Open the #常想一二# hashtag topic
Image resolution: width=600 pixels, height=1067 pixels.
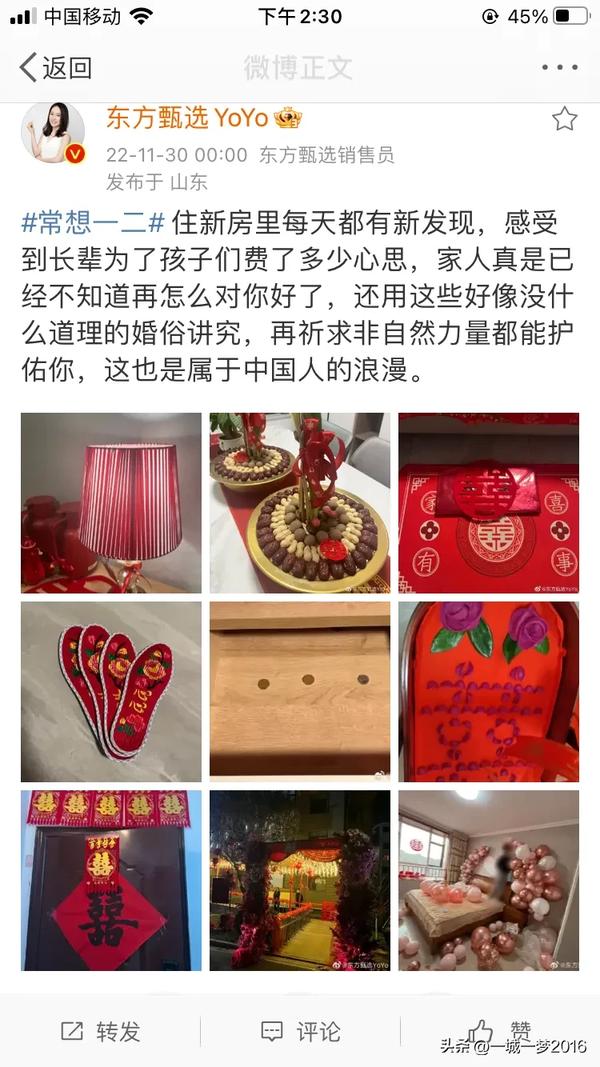click(x=94, y=223)
